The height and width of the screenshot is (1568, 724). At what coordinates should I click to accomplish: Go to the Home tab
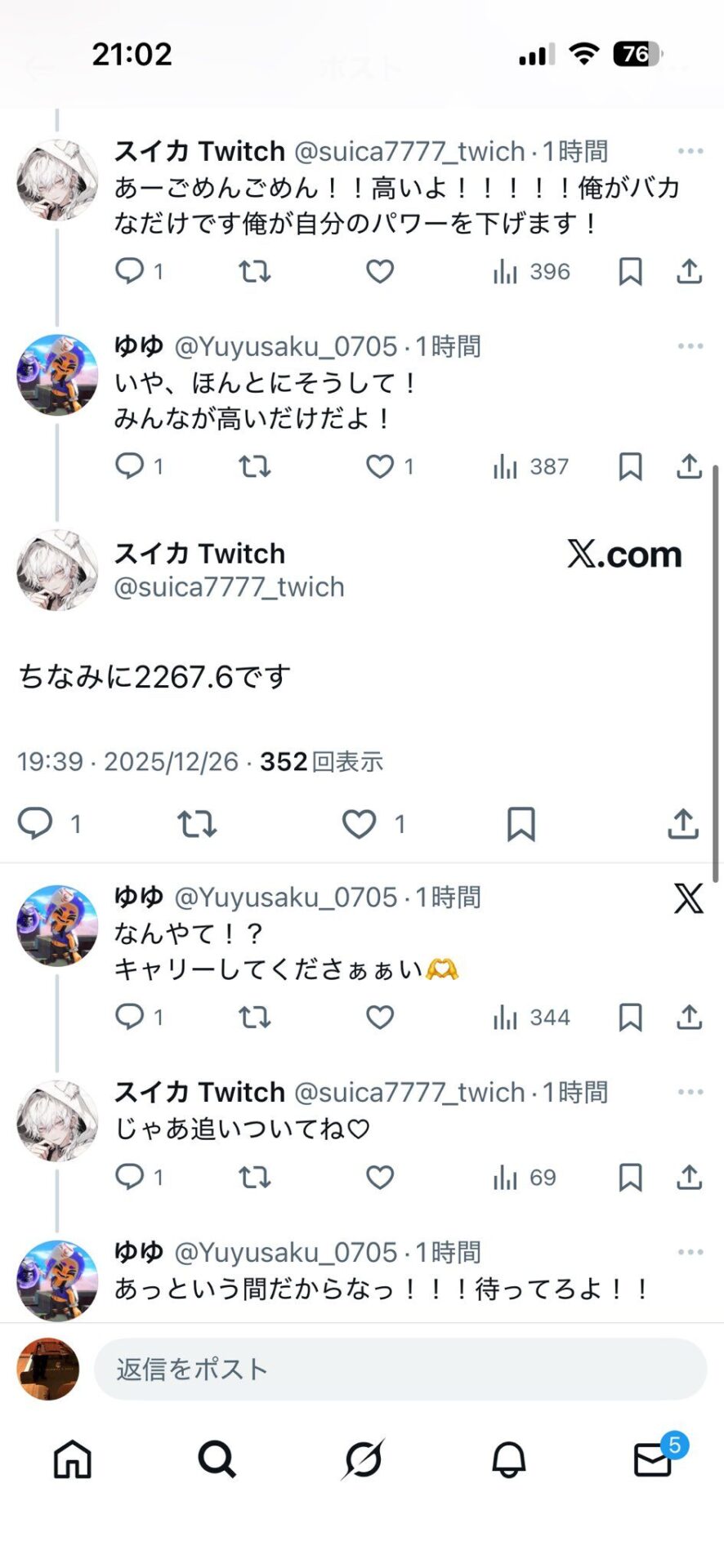(73, 1459)
